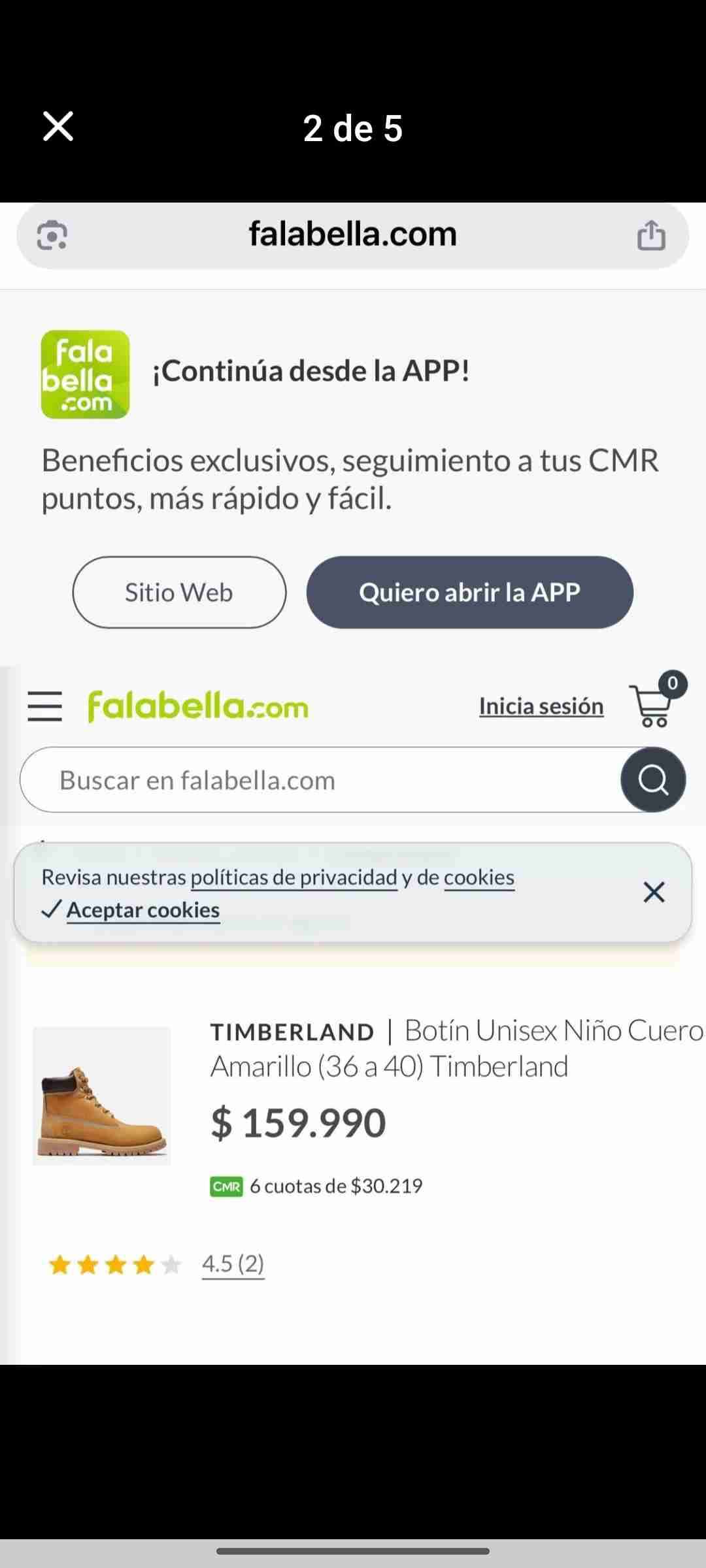
Task: Choose the Sitio Web option
Action: [178, 593]
